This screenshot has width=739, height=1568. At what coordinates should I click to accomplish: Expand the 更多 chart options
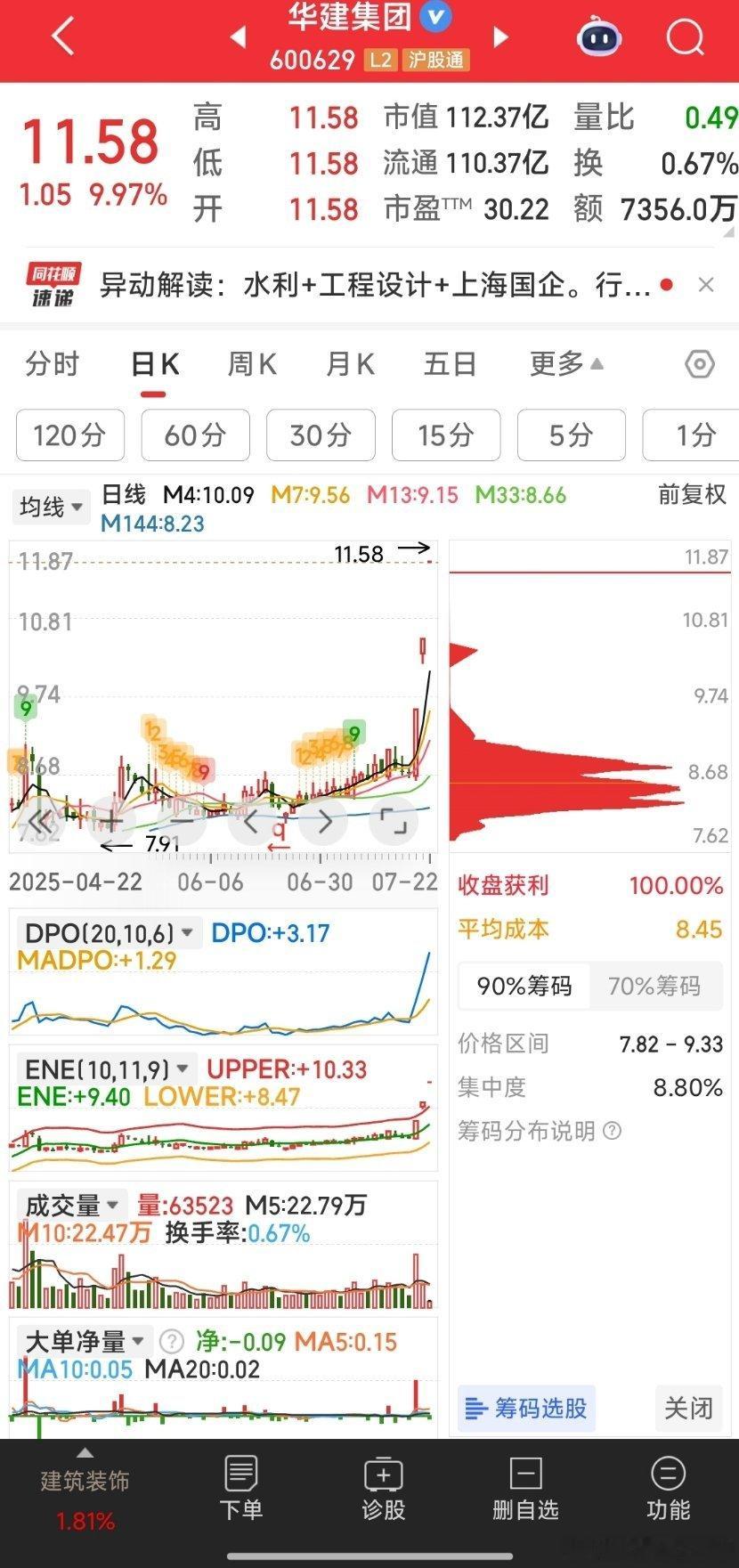coord(566,364)
